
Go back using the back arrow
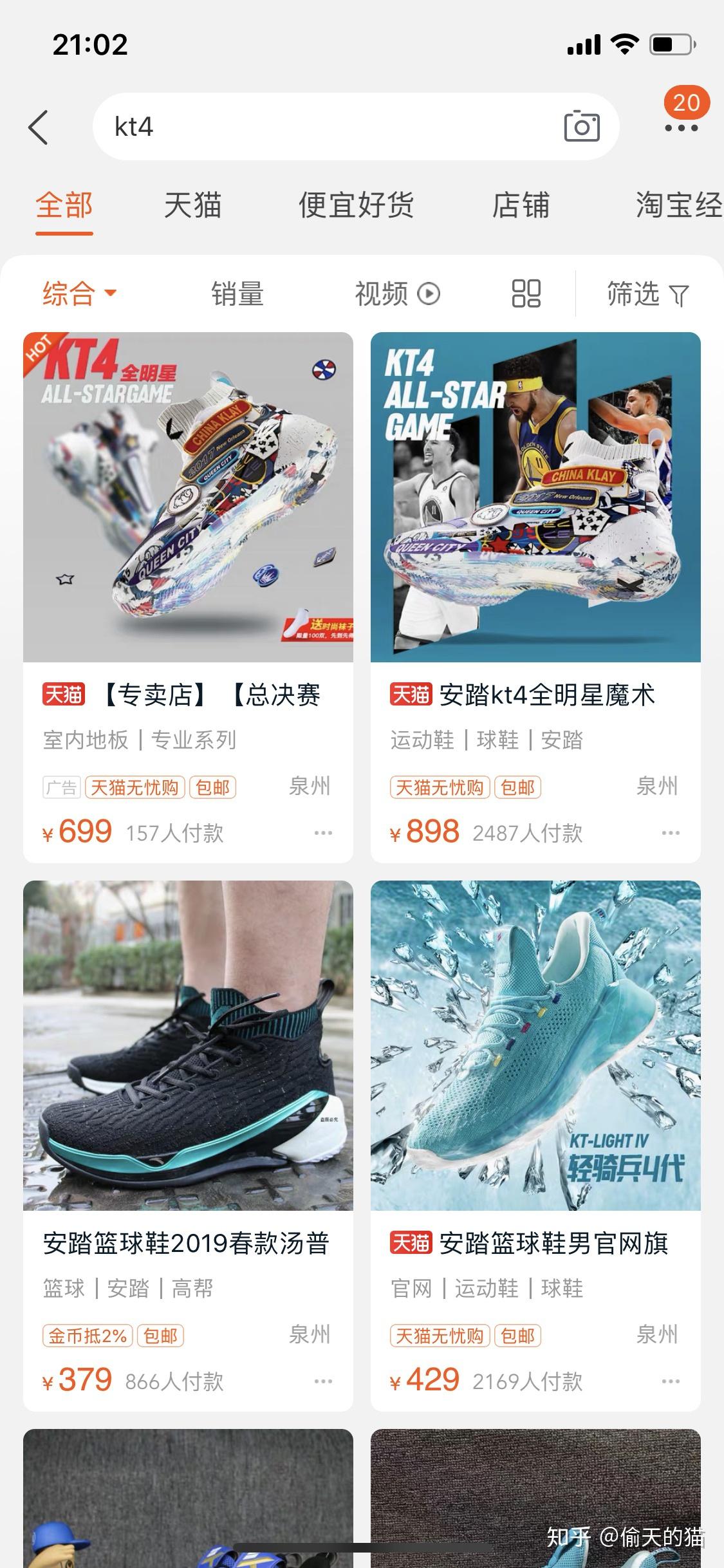coord(39,127)
